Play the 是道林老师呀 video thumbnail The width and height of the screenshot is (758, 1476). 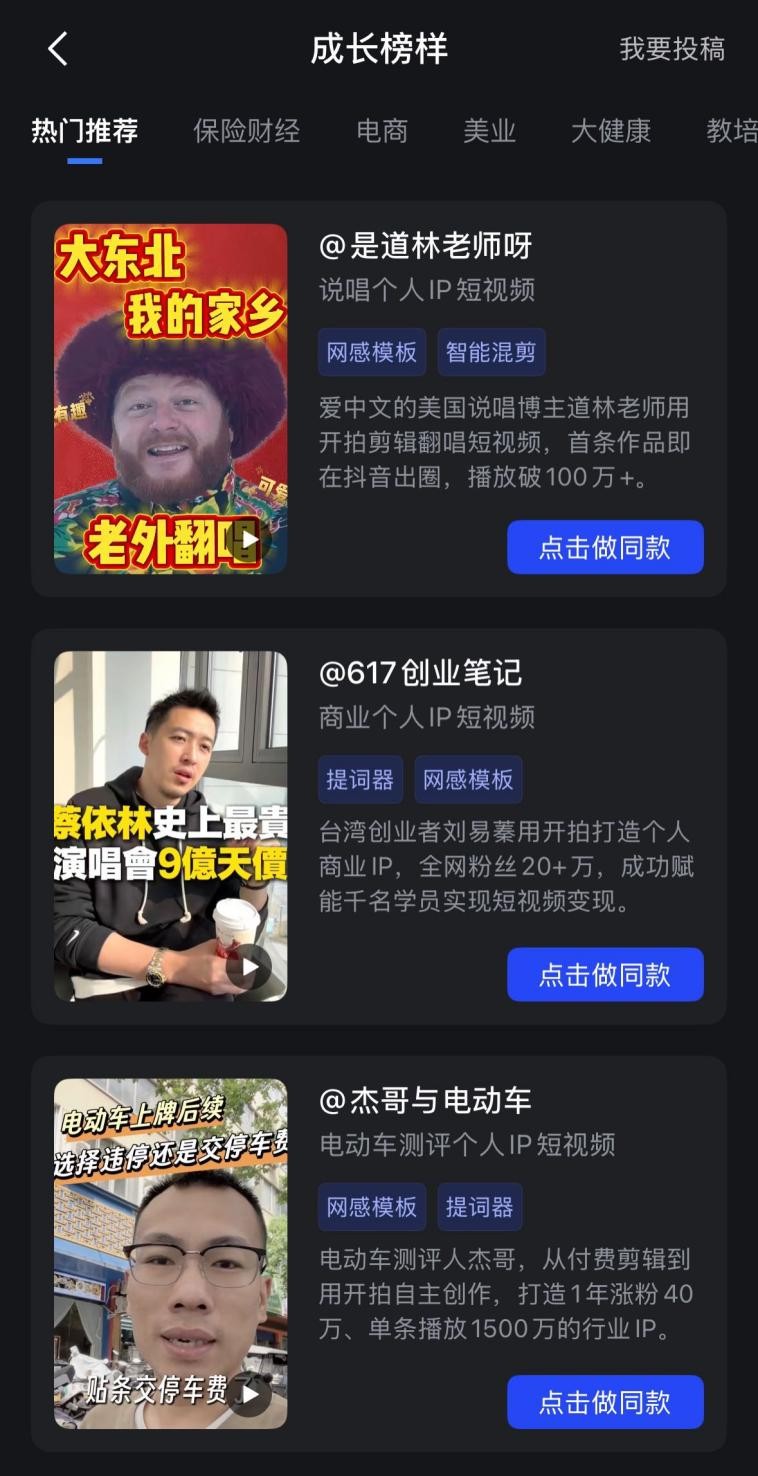(170, 399)
